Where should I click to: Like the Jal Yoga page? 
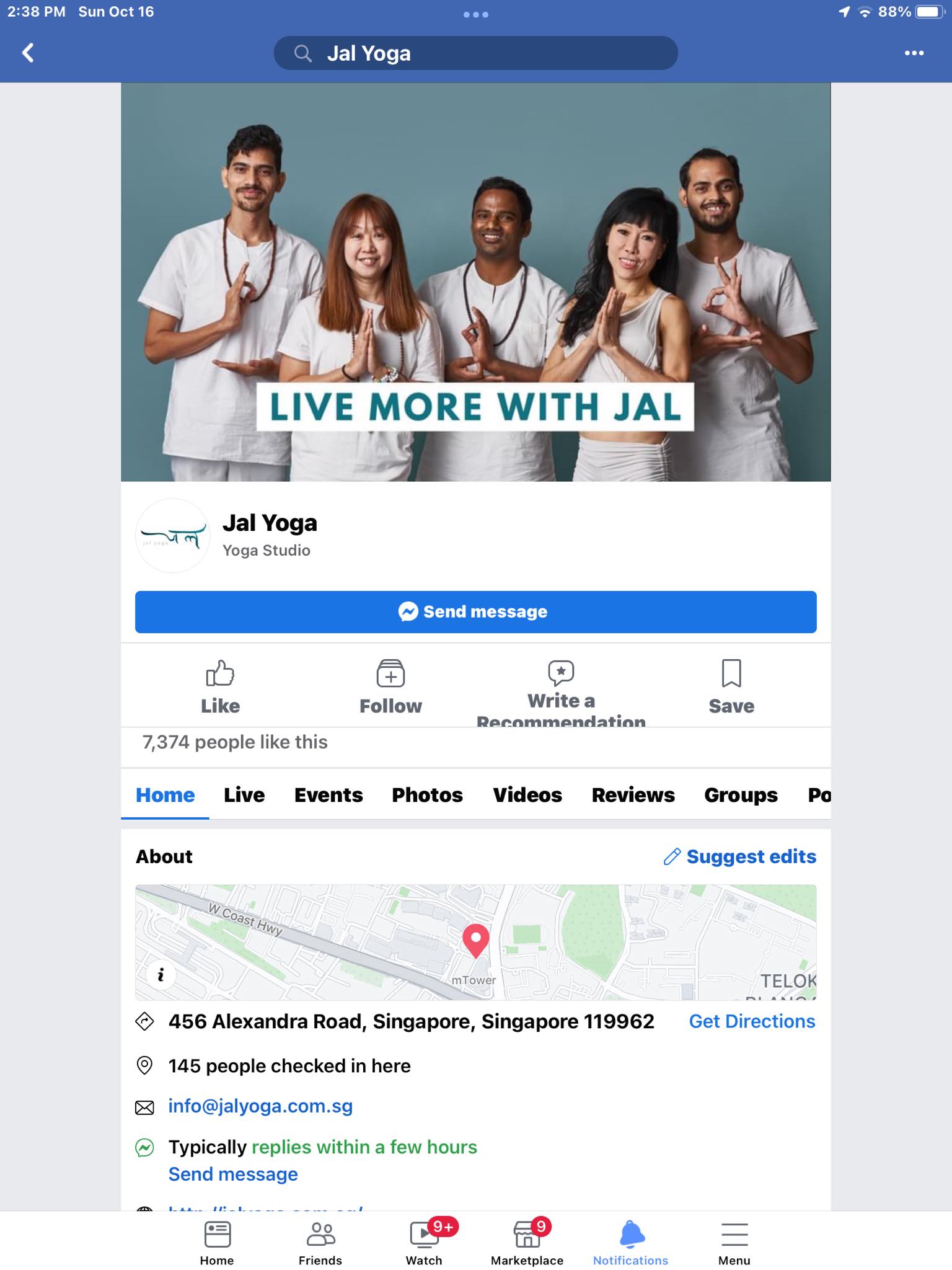[x=220, y=687]
